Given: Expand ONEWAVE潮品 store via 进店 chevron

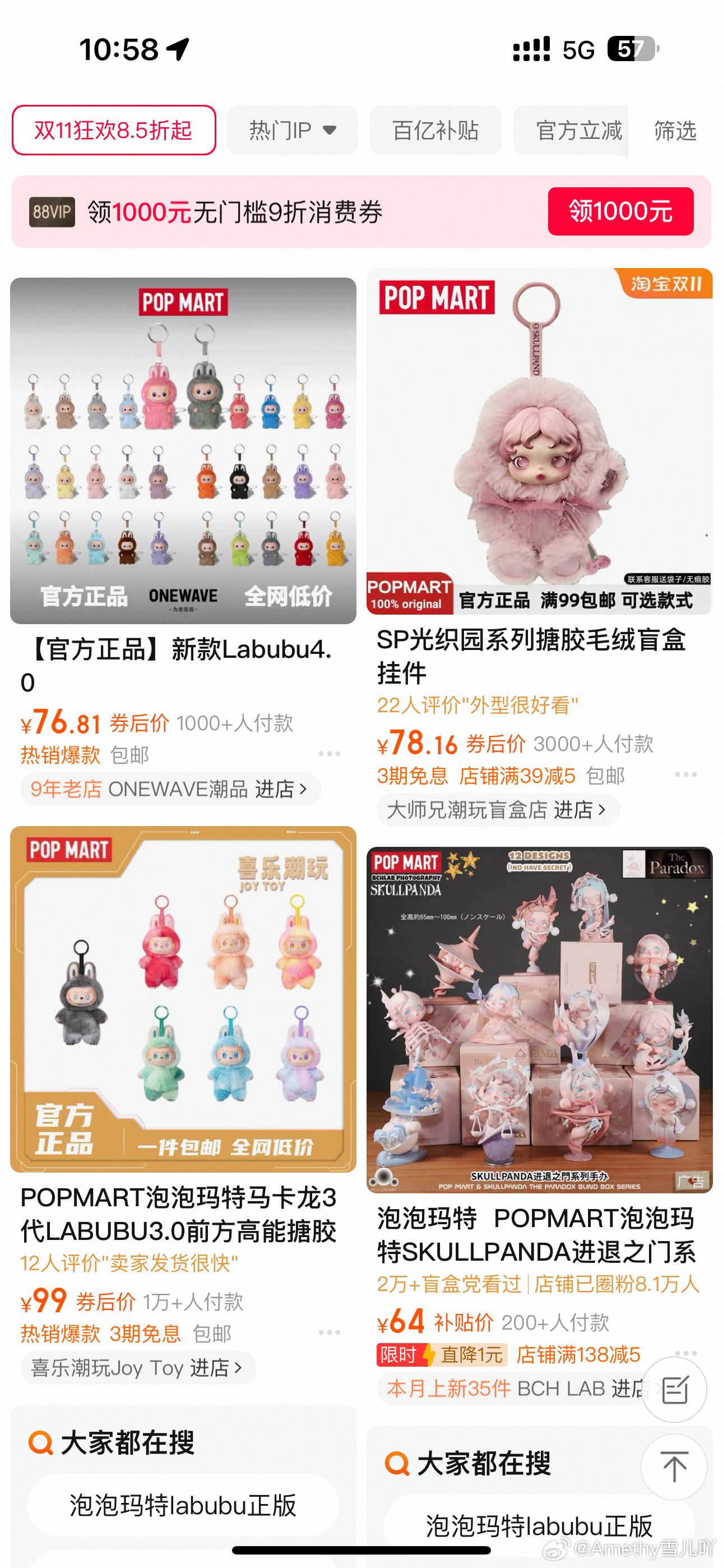Looking at the screenshot, I should point(303,789).
